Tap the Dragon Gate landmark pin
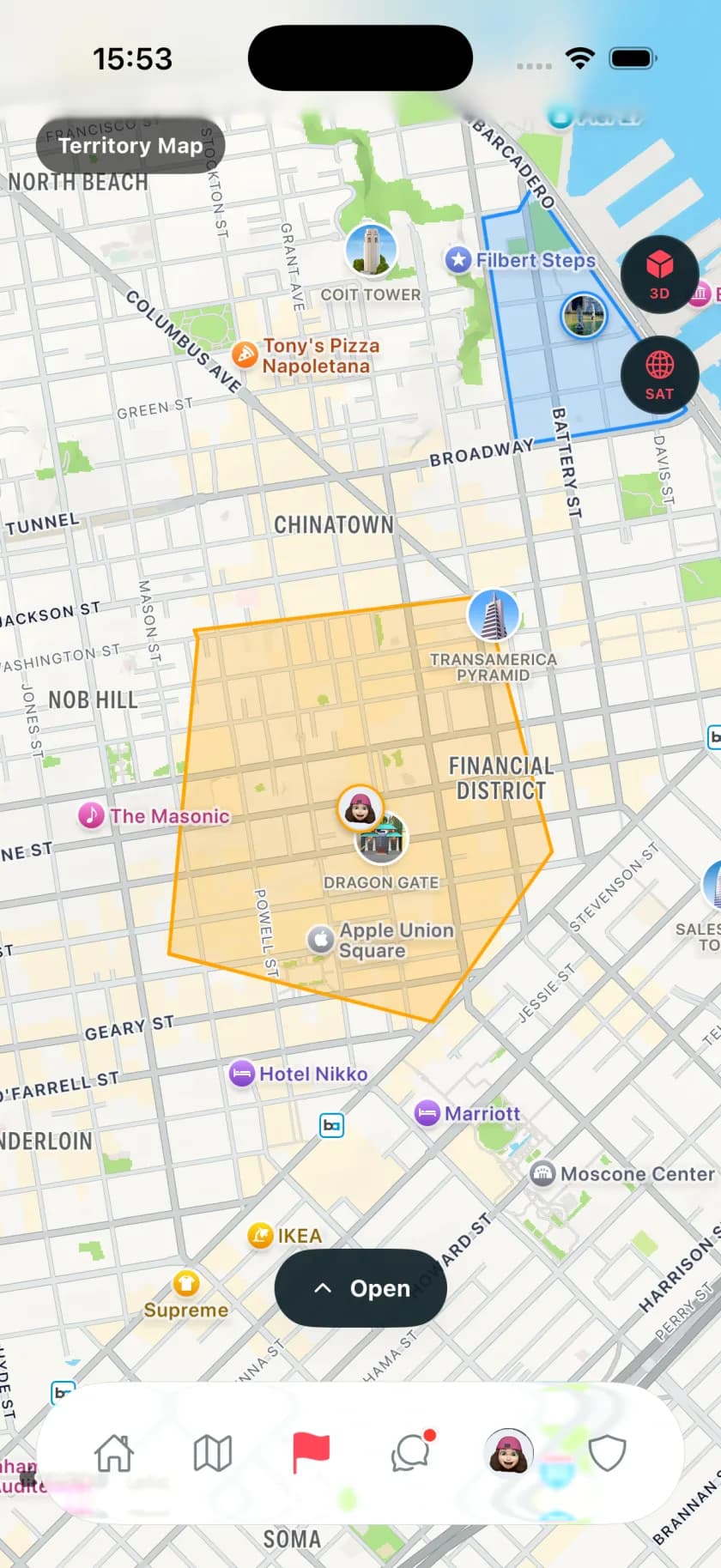The width and height of the screenshot is (721, 1568). (x=383, y=838)
